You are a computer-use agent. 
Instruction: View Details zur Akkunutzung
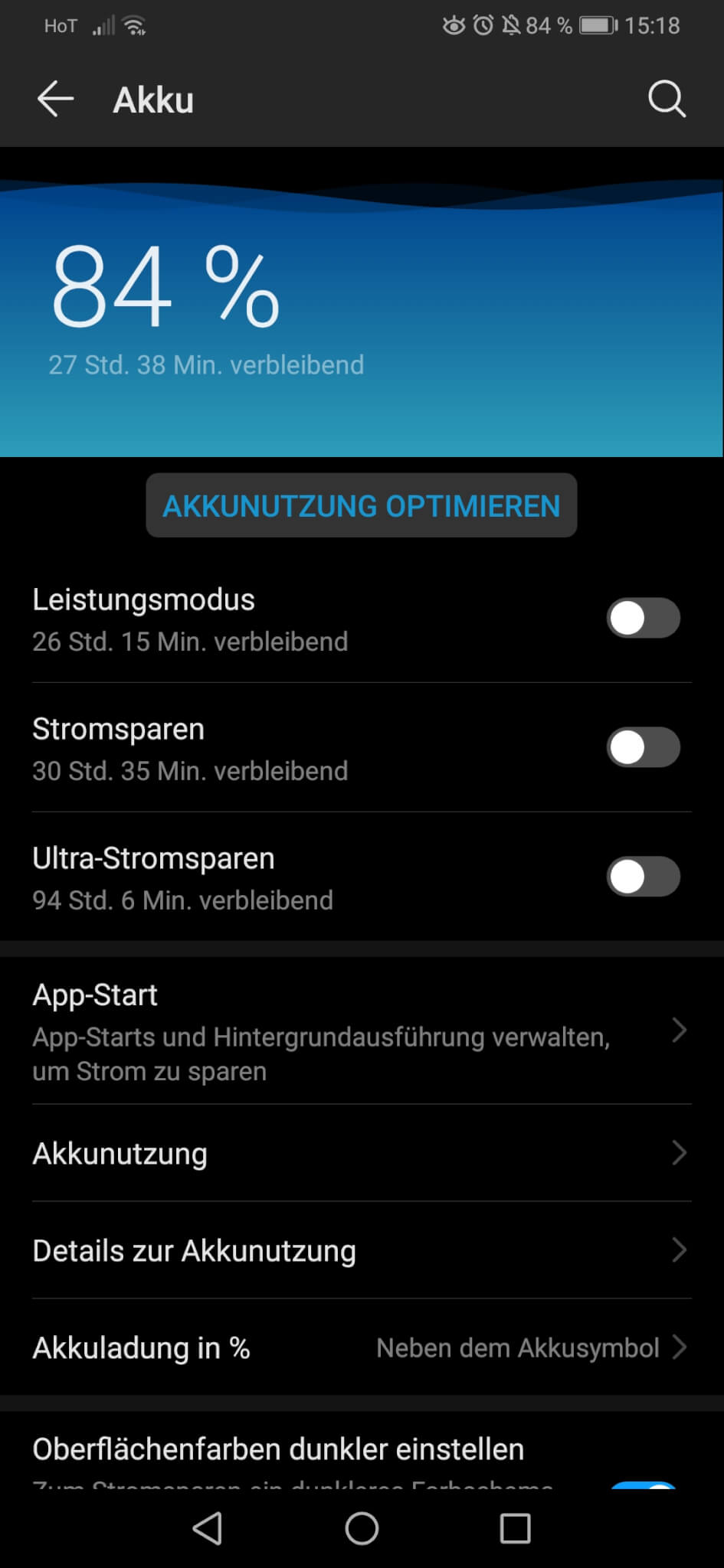click(x=360, y=1250)
